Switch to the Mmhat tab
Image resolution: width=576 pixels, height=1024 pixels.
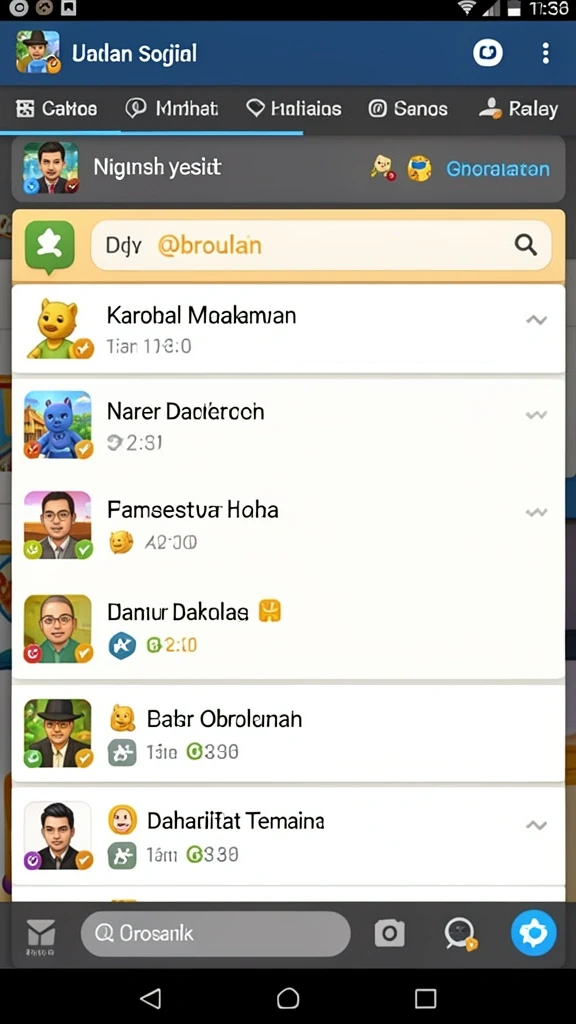click(172, 108)
